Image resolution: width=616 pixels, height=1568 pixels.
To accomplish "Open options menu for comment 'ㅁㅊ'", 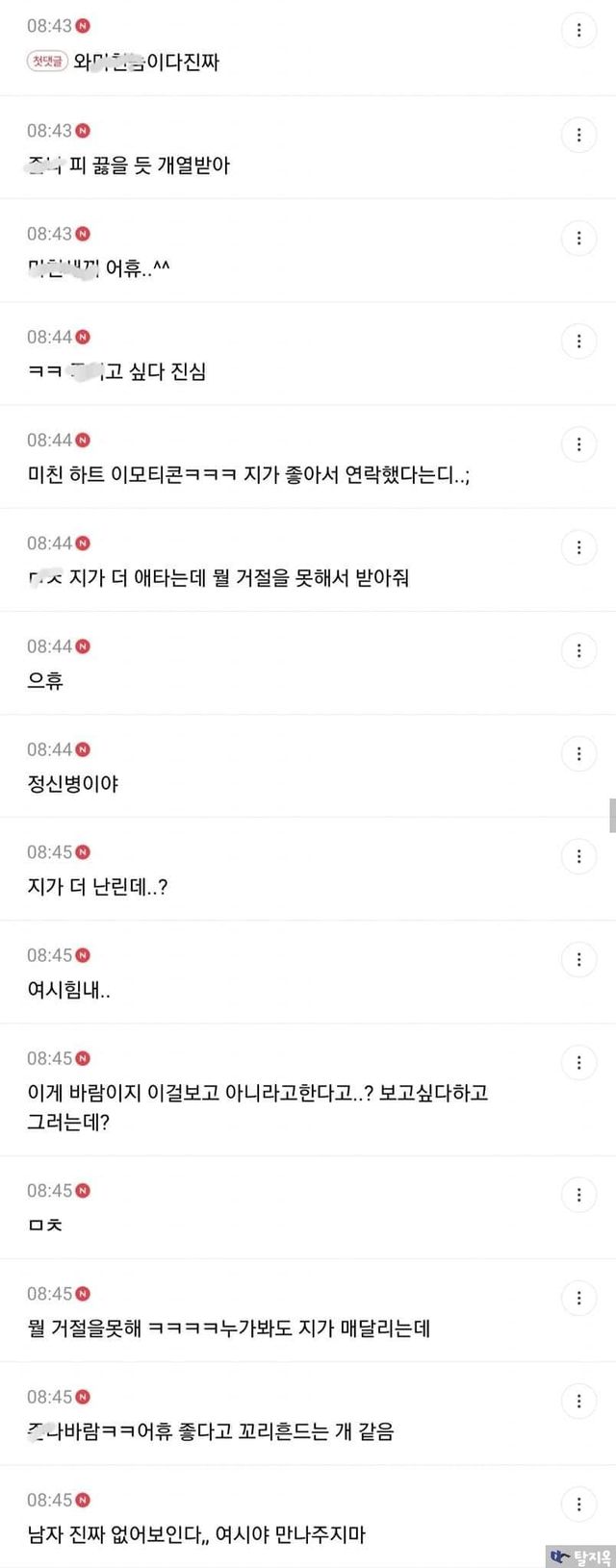I will pyautogui.click(x=578, y=1195).
